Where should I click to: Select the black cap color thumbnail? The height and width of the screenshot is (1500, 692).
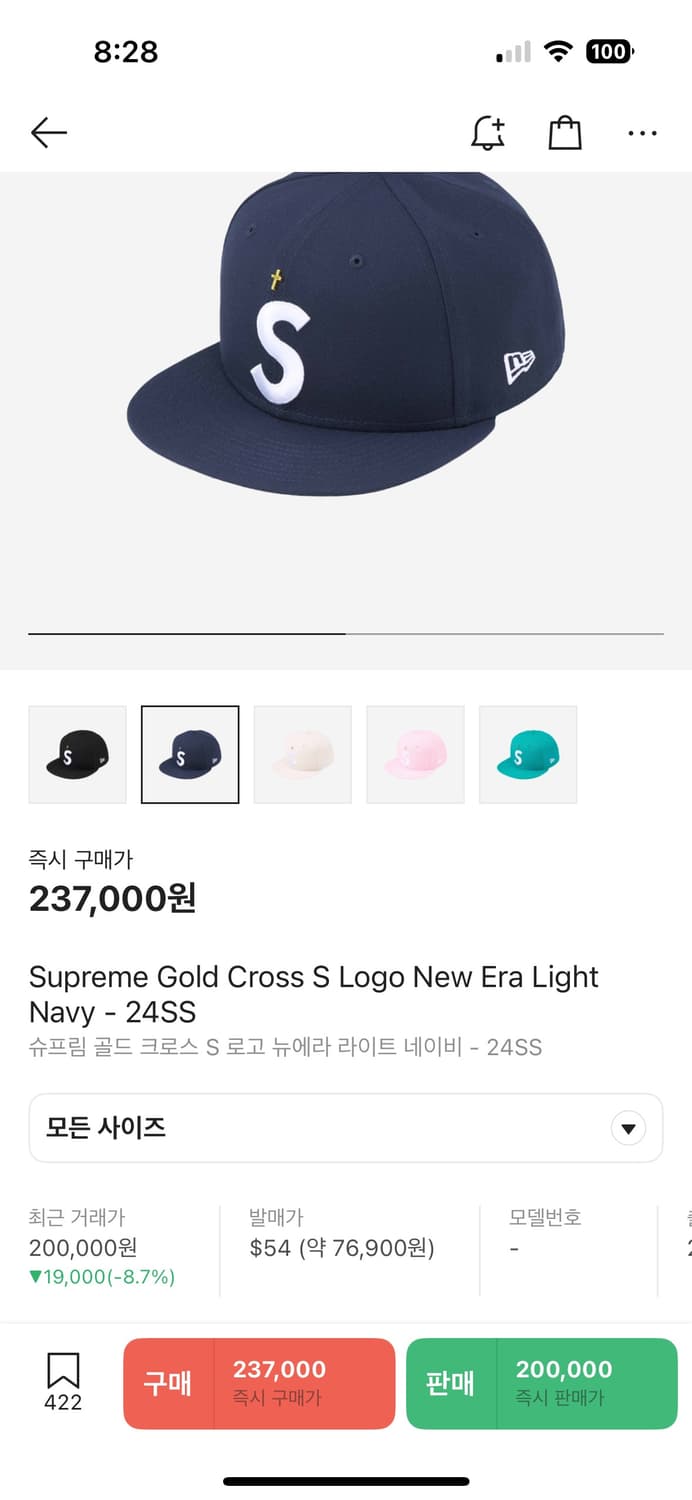(78, 755)
